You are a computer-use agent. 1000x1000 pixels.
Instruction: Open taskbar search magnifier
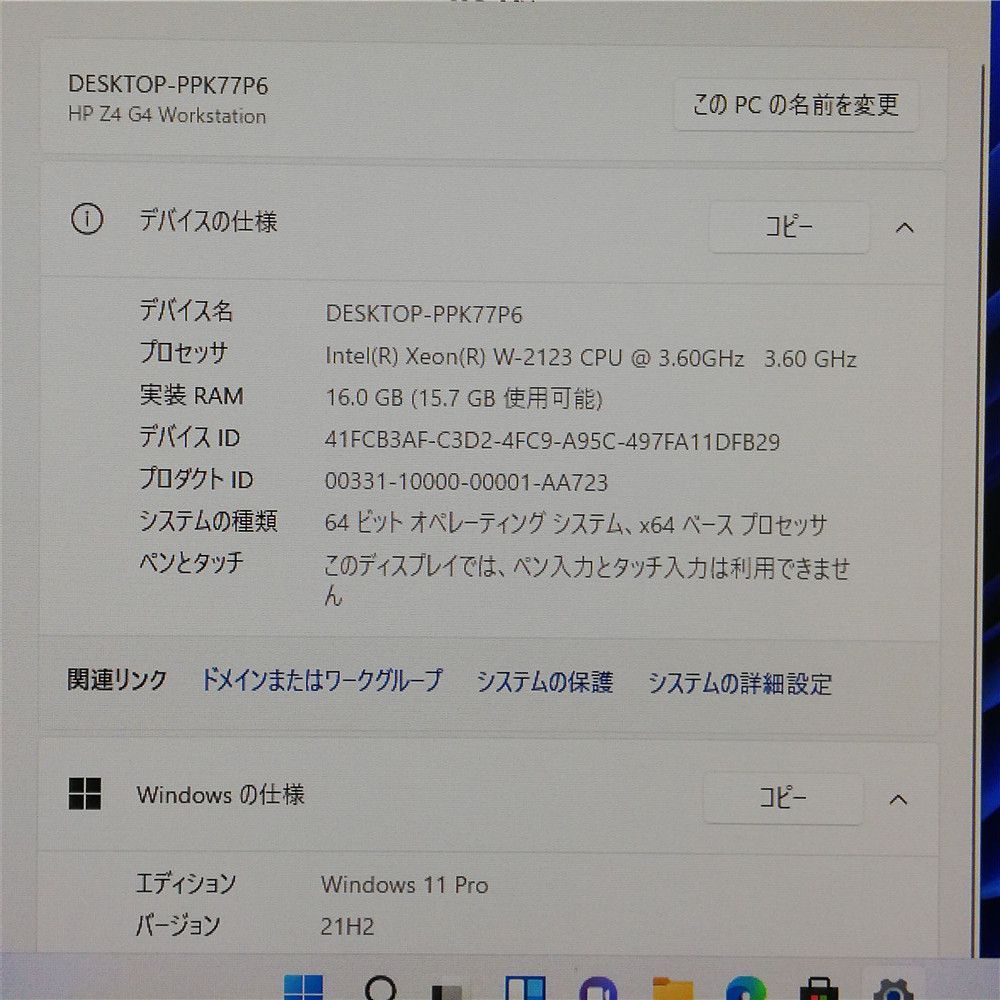pyautogui.click(x=381, y=990)
